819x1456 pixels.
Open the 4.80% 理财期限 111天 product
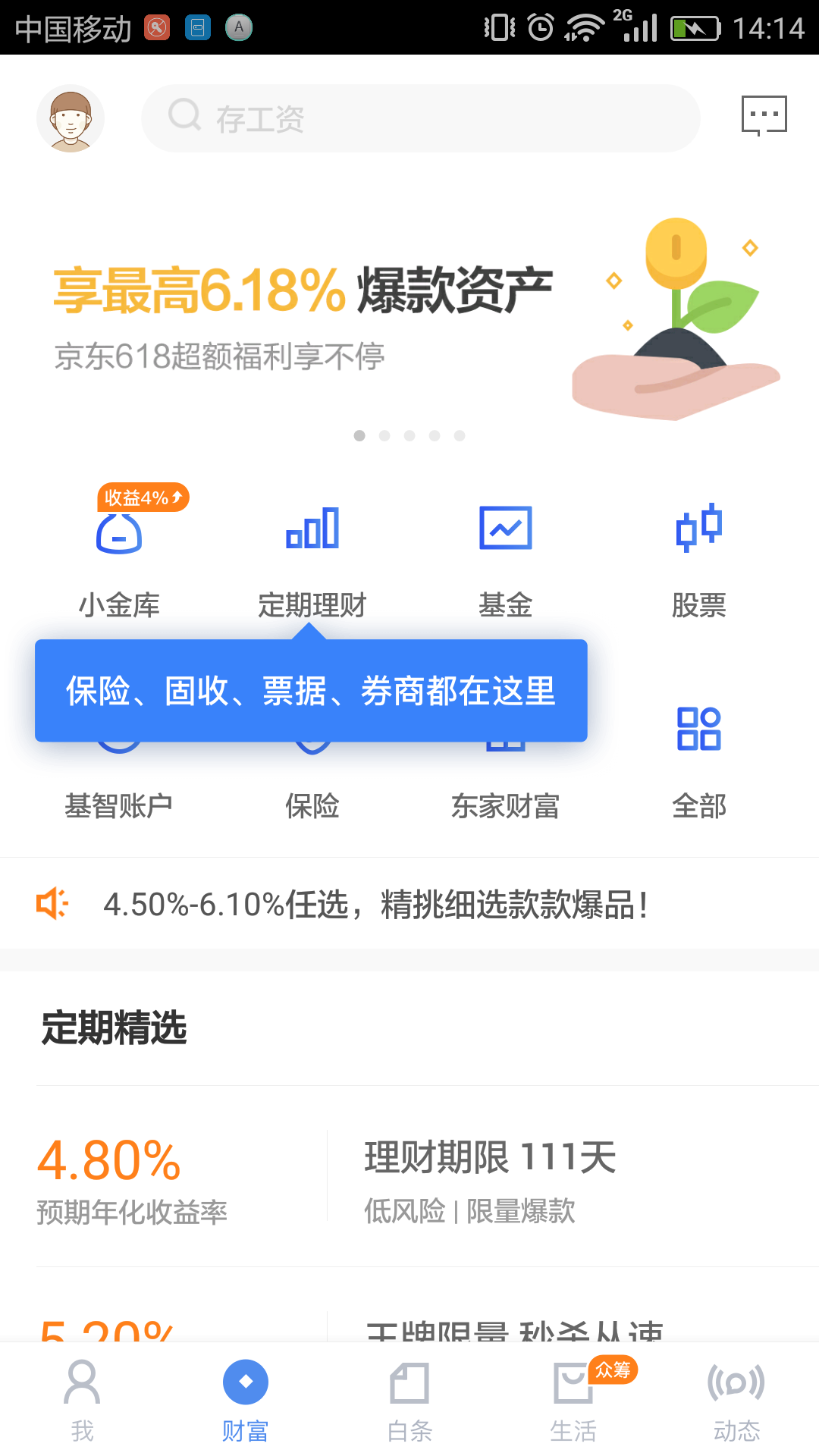(x=409, y=1176)
